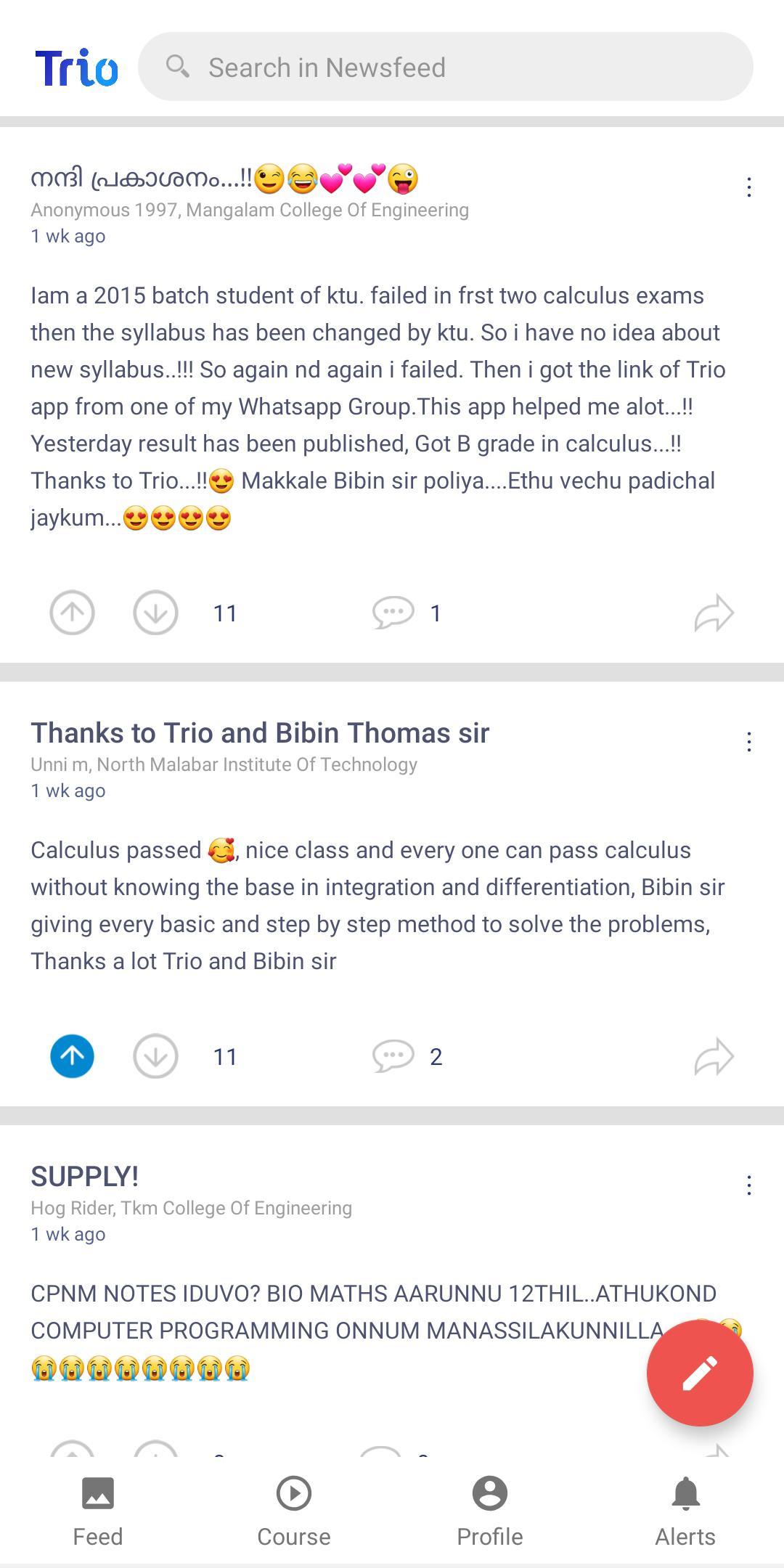This screenshot has width=784, height=1568.
Task: Open the Thanks to Trio and Bibin post
Action: pos(260,733)
